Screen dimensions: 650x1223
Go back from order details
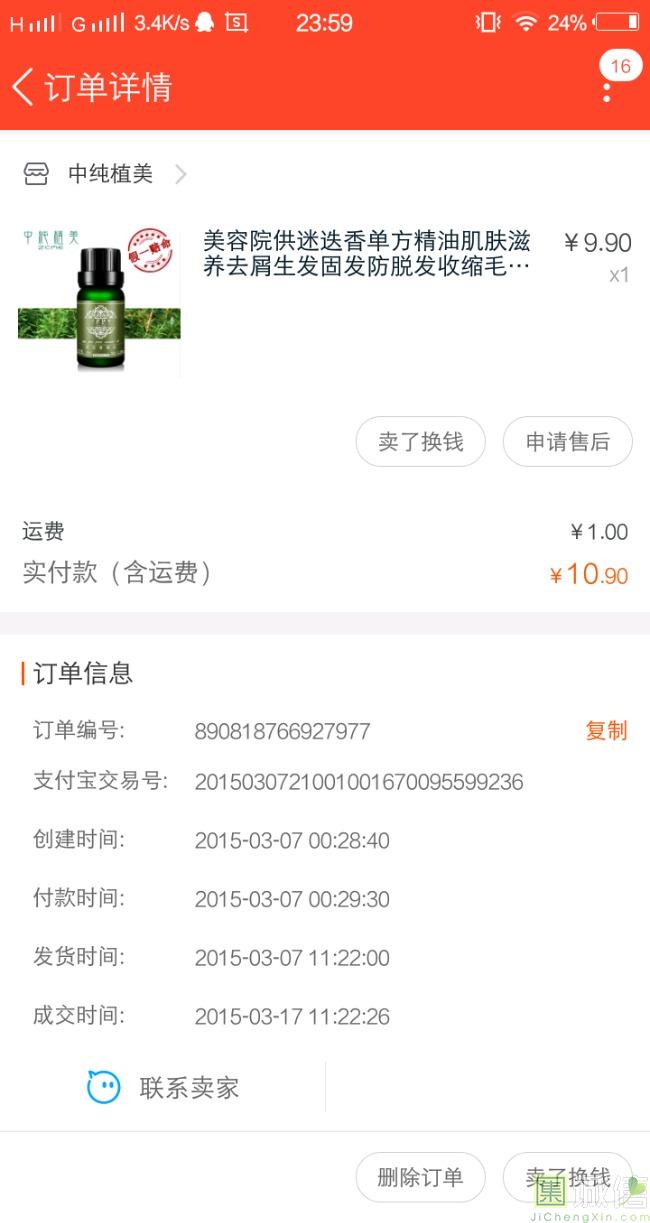[x=24, y=87]
